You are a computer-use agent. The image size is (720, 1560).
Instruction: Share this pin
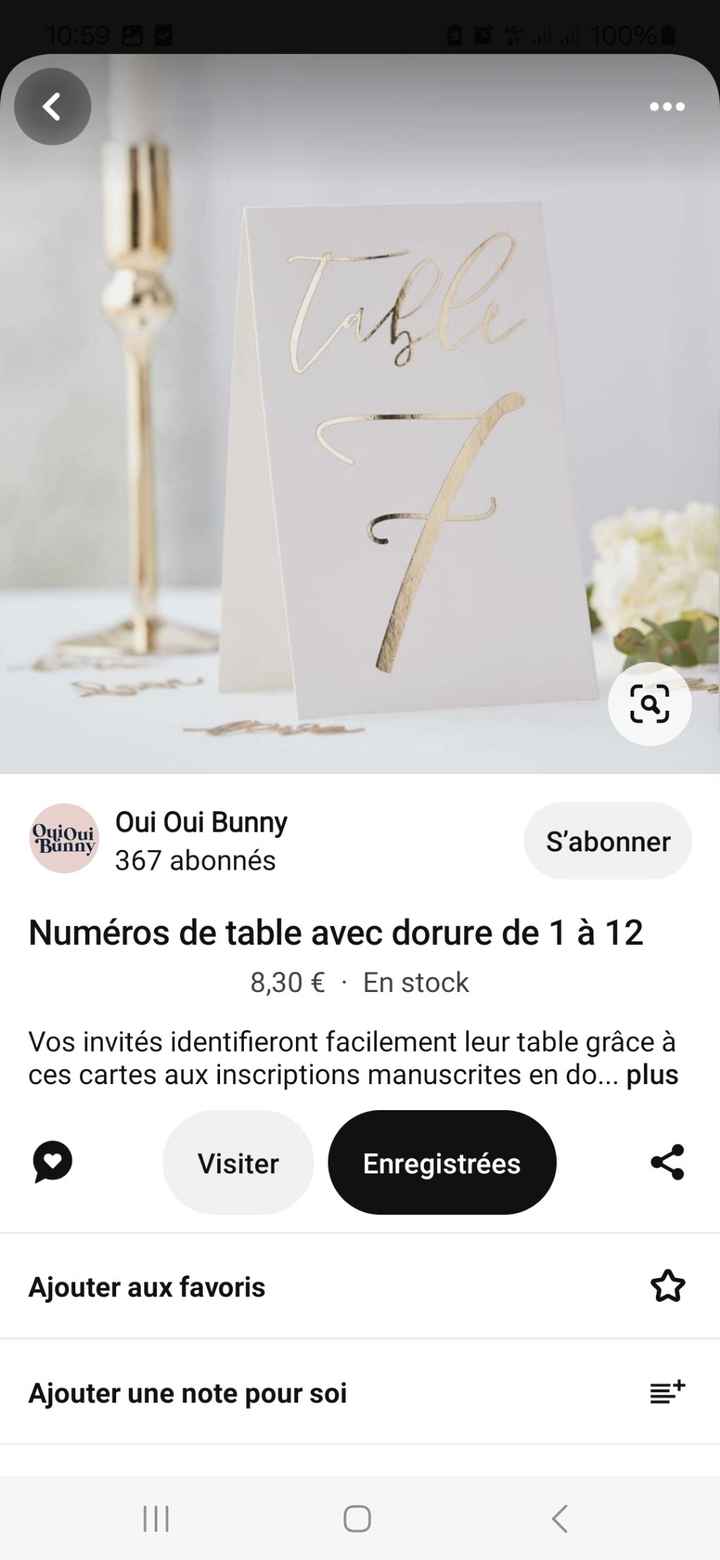click(667, 1162)
